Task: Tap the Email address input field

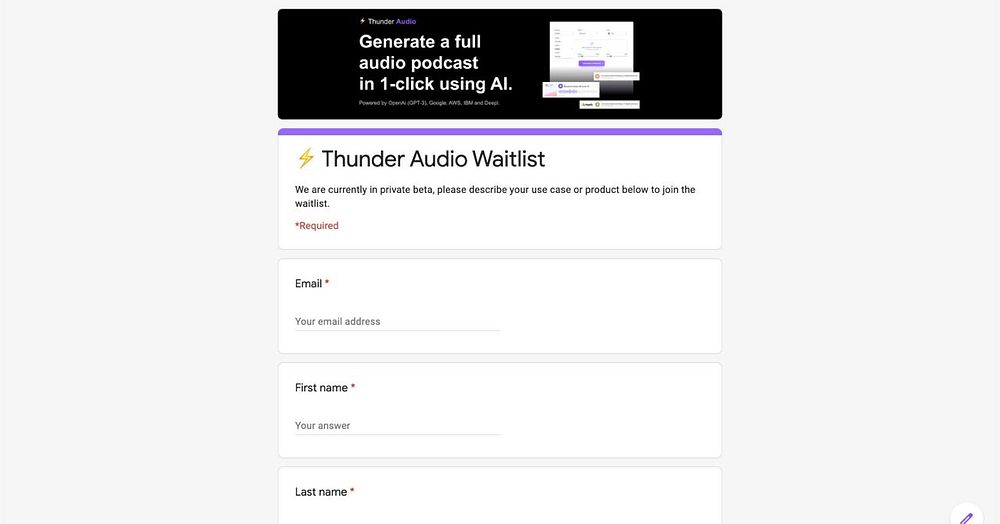Action: (397, 321)
